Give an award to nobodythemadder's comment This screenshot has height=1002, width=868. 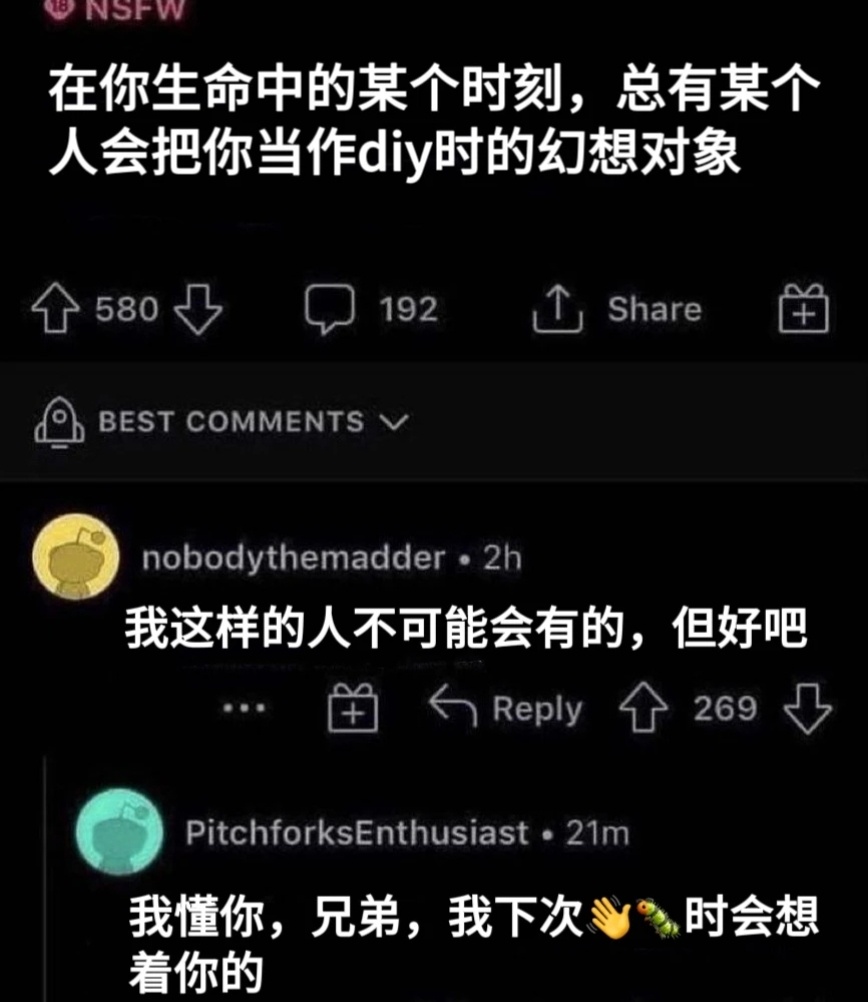pos(354,708)
